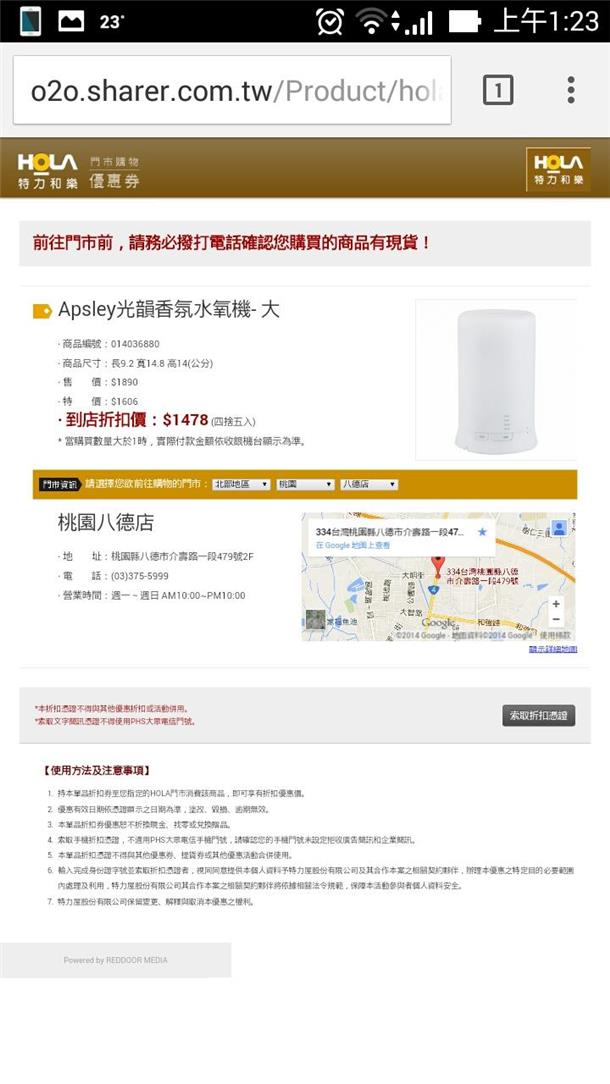The width and height of the screenshot is (610, 1084).
Task: Zoom out on the map
Action: pyautogui.click(x=556, y=620)
